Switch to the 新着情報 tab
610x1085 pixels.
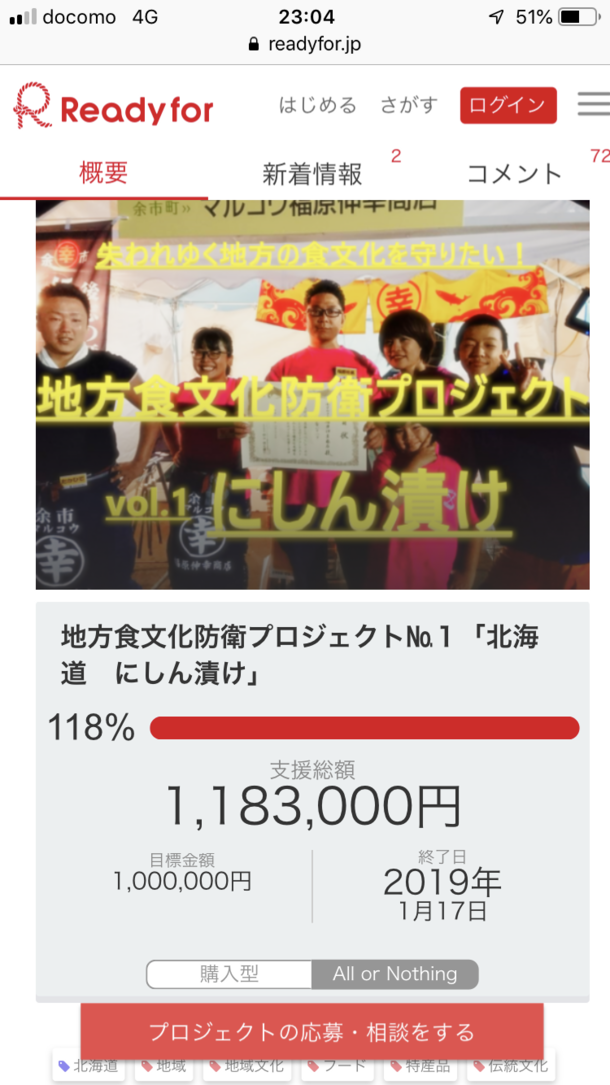point(312,174)
